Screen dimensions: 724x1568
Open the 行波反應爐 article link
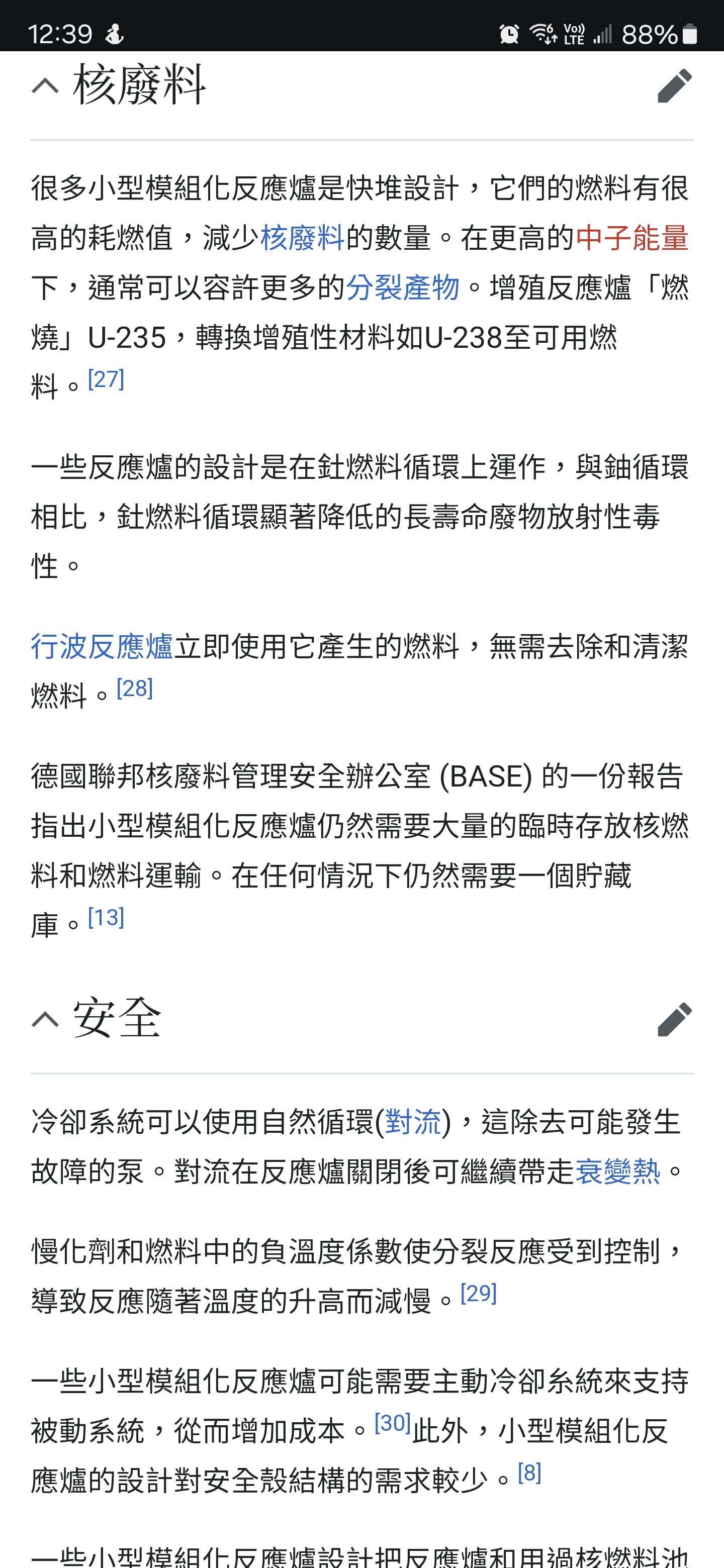click(x=102, y=646)
